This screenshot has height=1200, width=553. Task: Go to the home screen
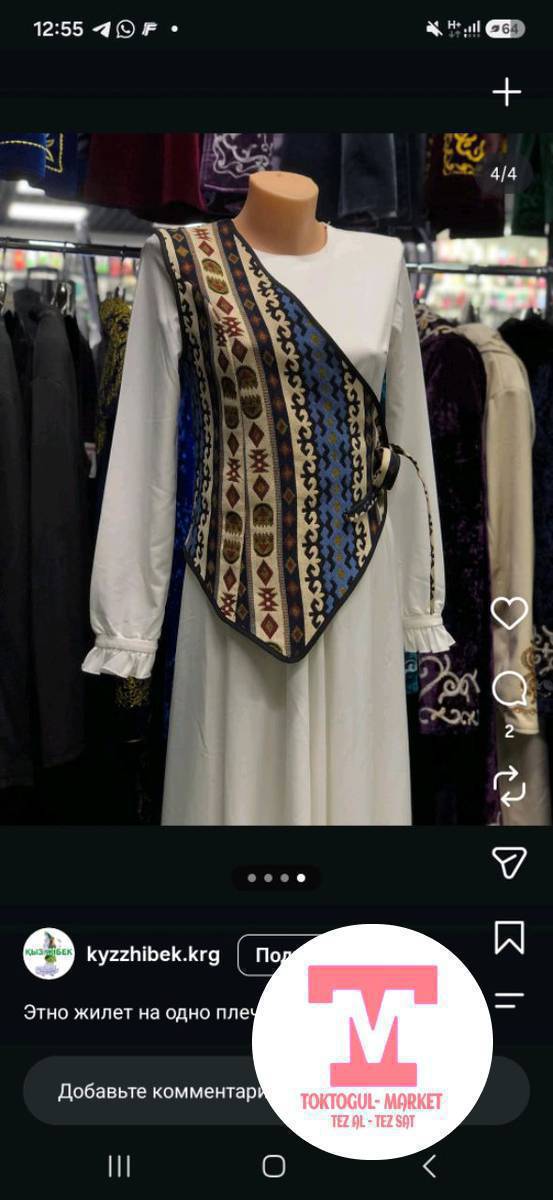(274, 1165)
